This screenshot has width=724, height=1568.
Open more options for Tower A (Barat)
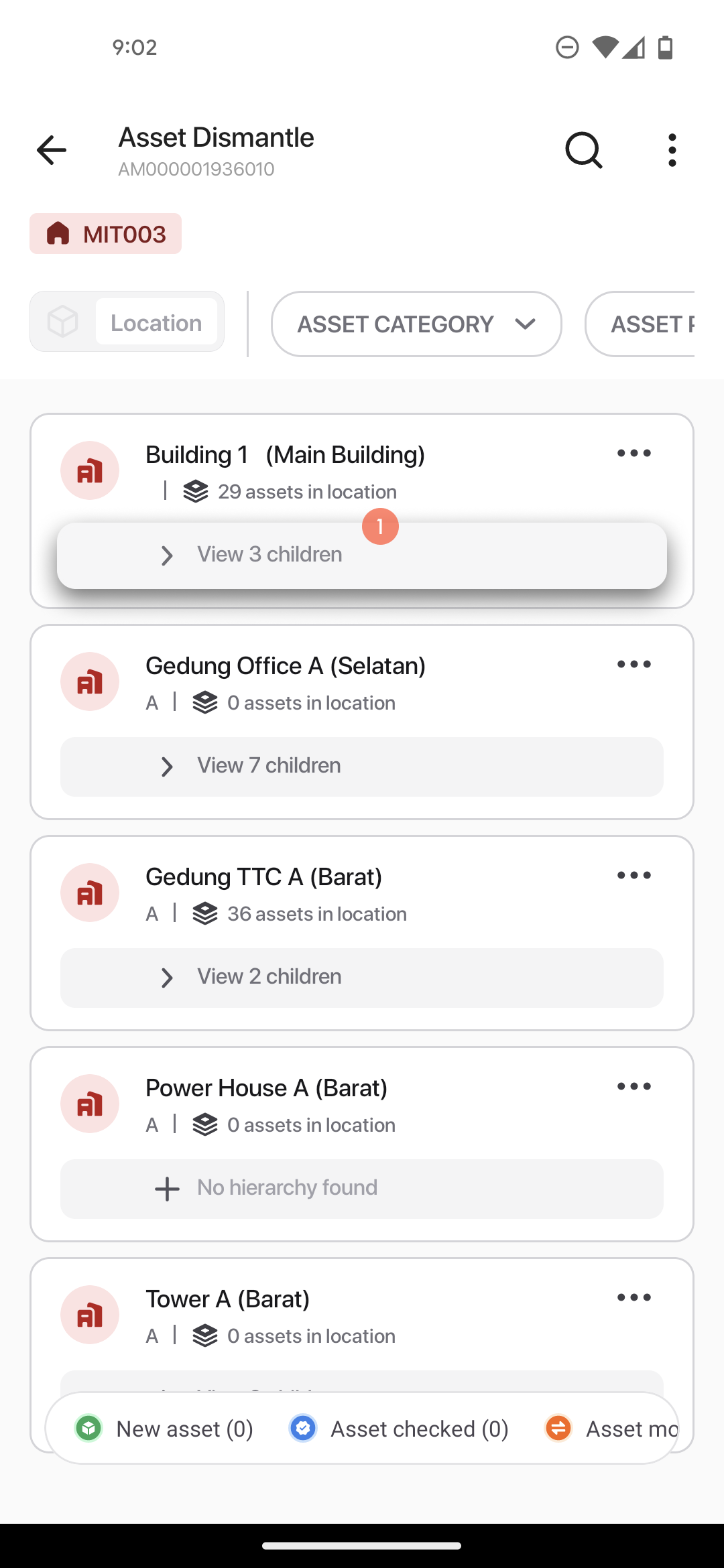pyautogui.click(x=634, y=1298)
